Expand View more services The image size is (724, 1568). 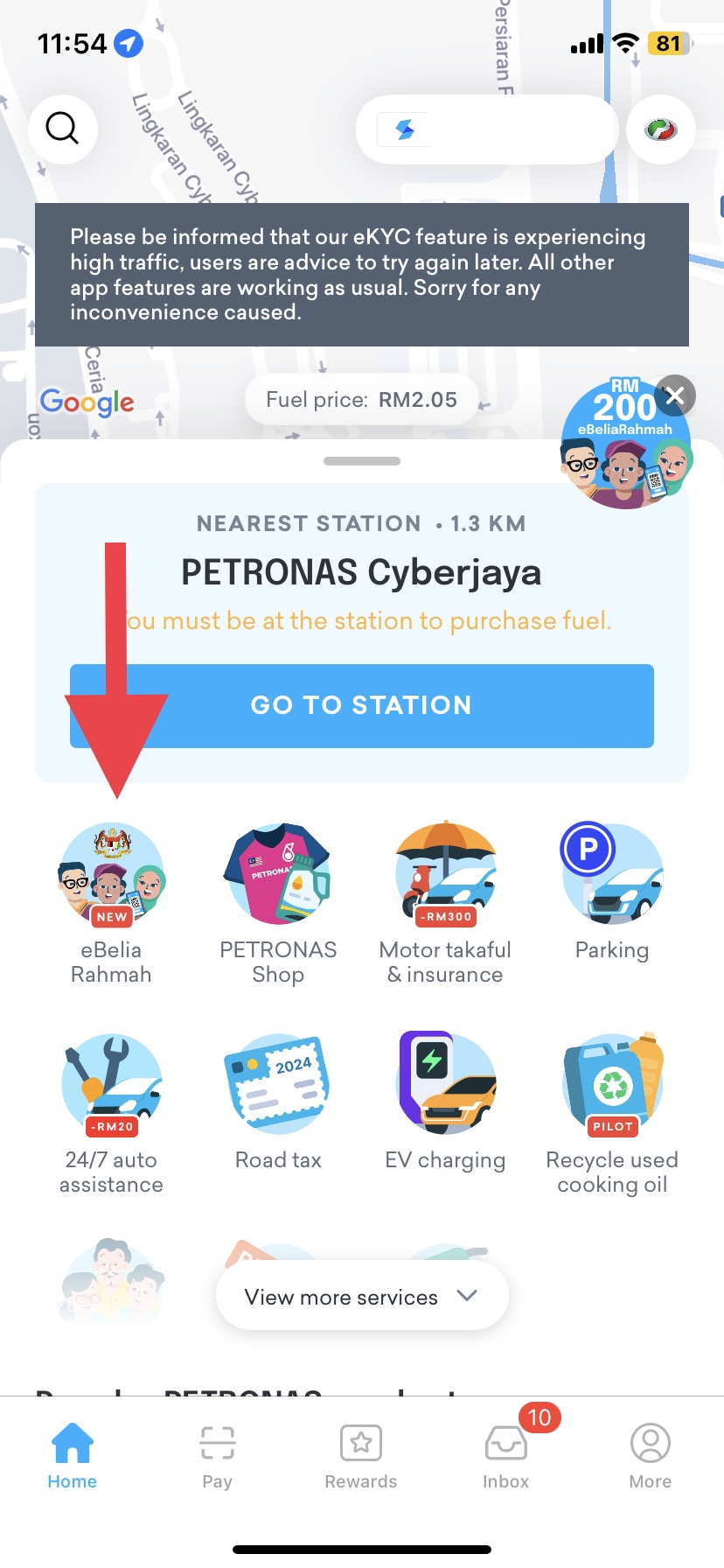coord(361,1296)
